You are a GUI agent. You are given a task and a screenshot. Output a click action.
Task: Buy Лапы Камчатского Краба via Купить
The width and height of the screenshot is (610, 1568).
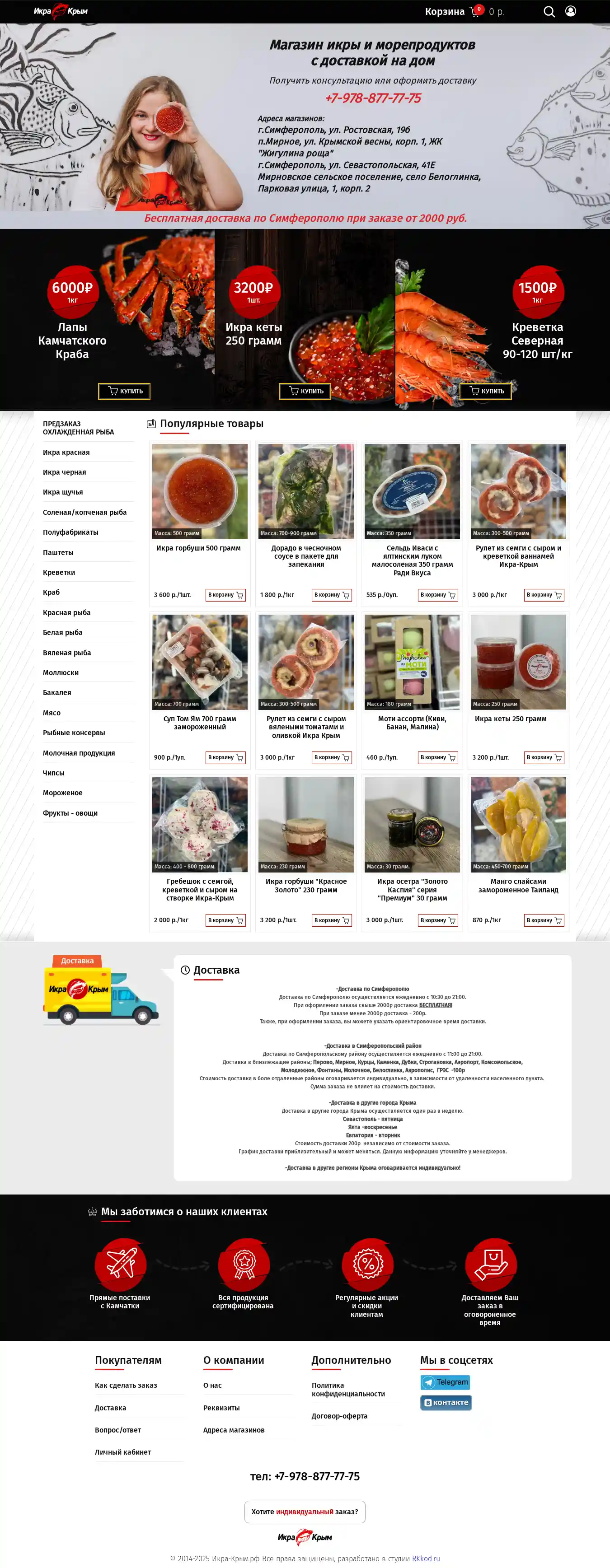pos(124,391)
